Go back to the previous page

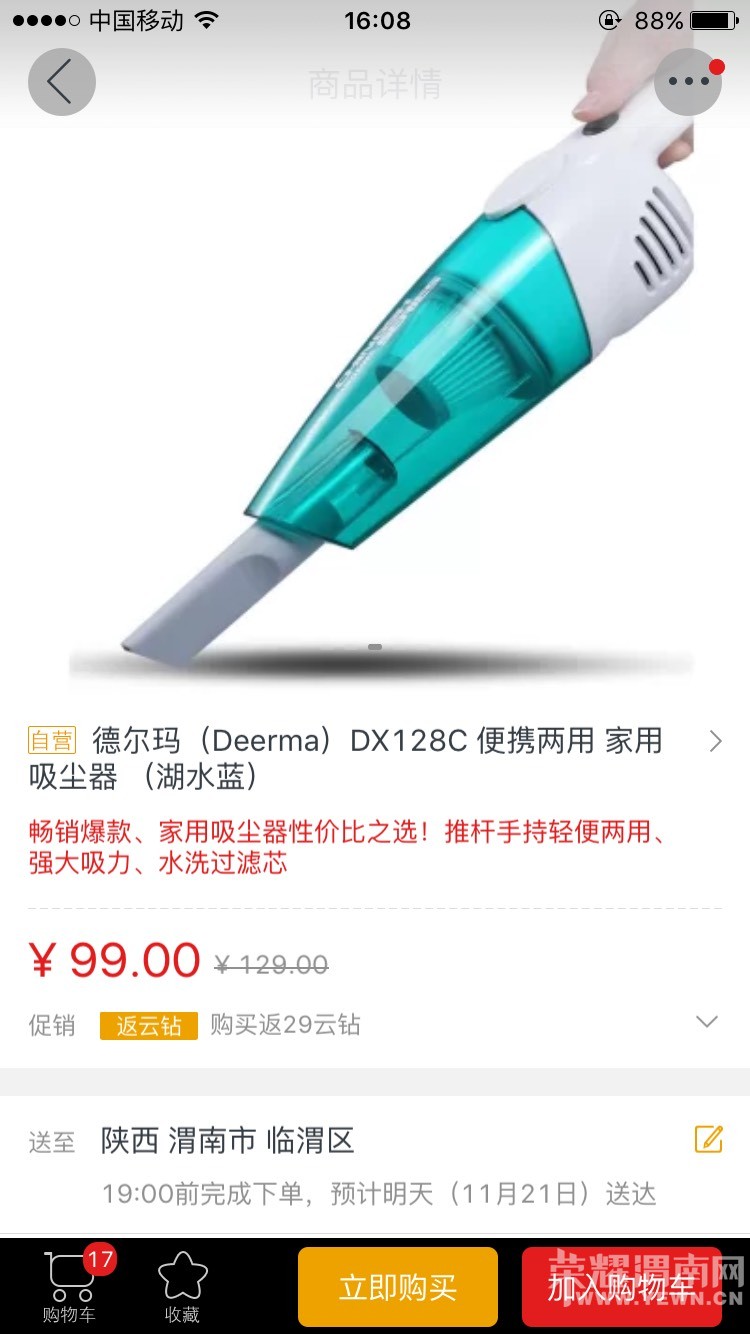tap(61, 82)
